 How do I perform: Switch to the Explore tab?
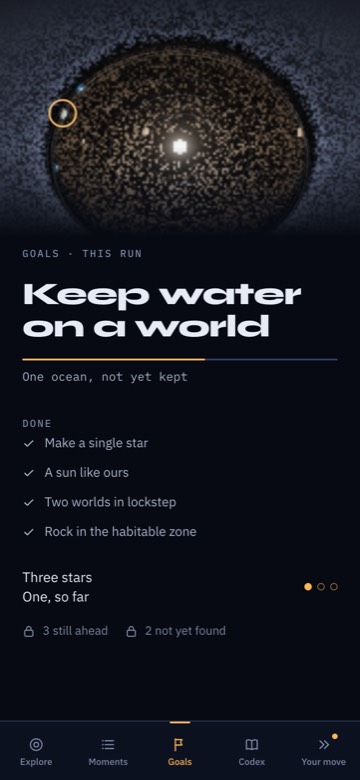36,751
